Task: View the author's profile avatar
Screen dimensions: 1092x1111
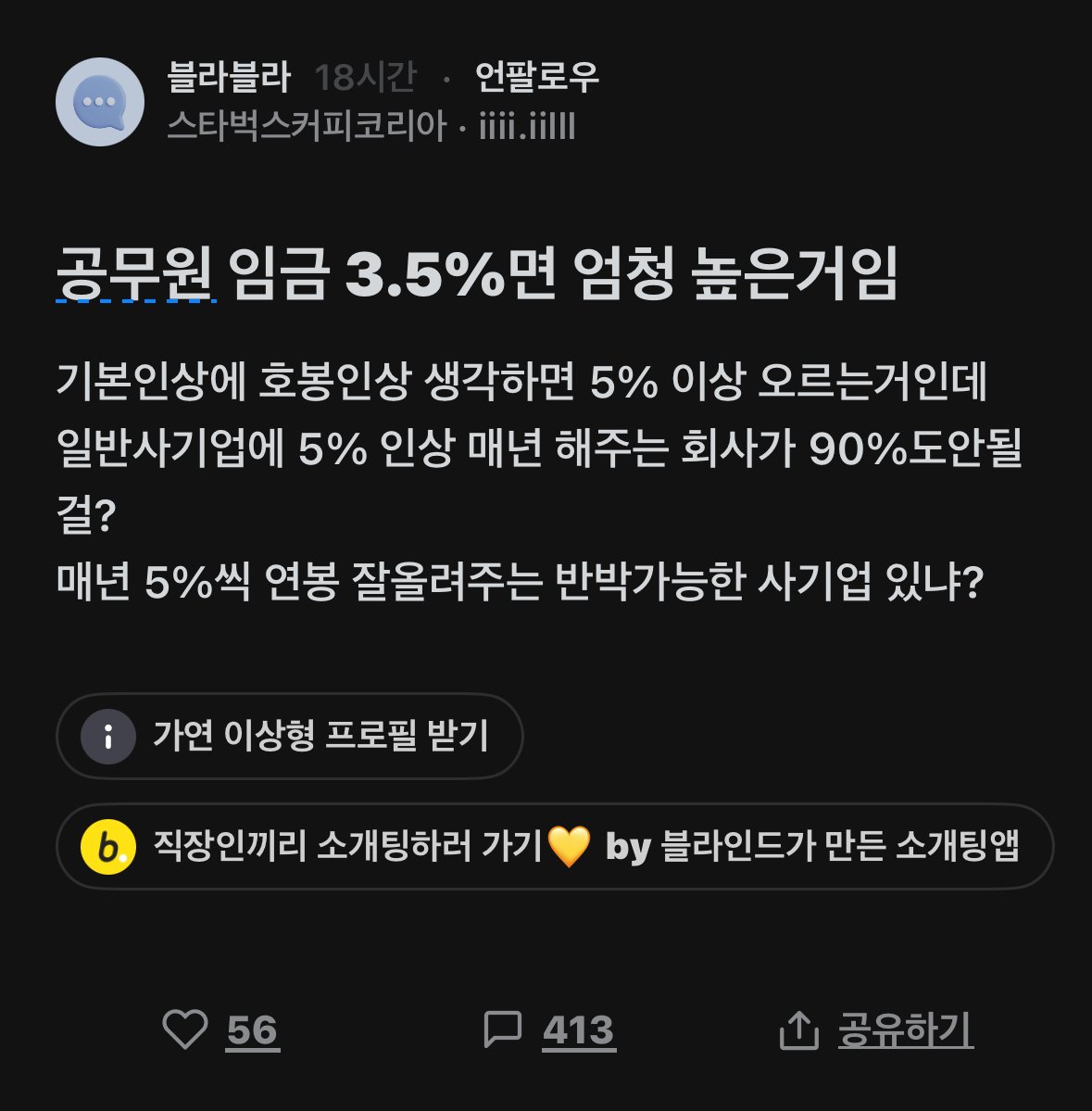Action: pyautogui.click(x=100, y=102)
